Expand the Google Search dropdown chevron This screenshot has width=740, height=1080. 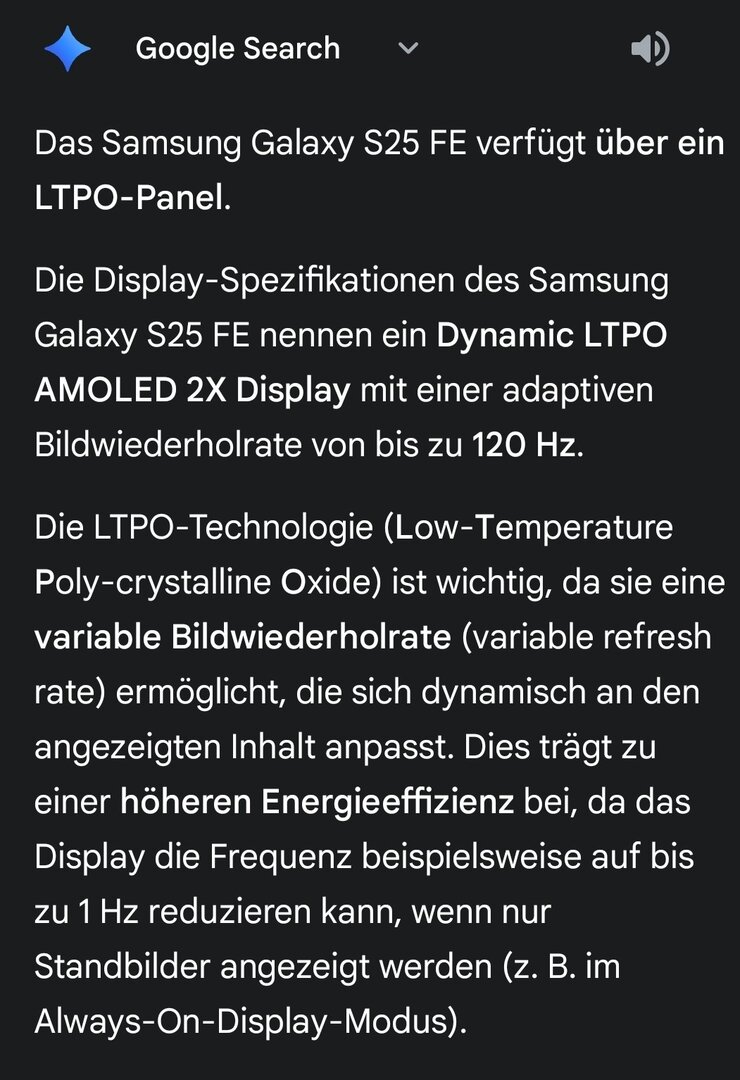click(407, 49)
